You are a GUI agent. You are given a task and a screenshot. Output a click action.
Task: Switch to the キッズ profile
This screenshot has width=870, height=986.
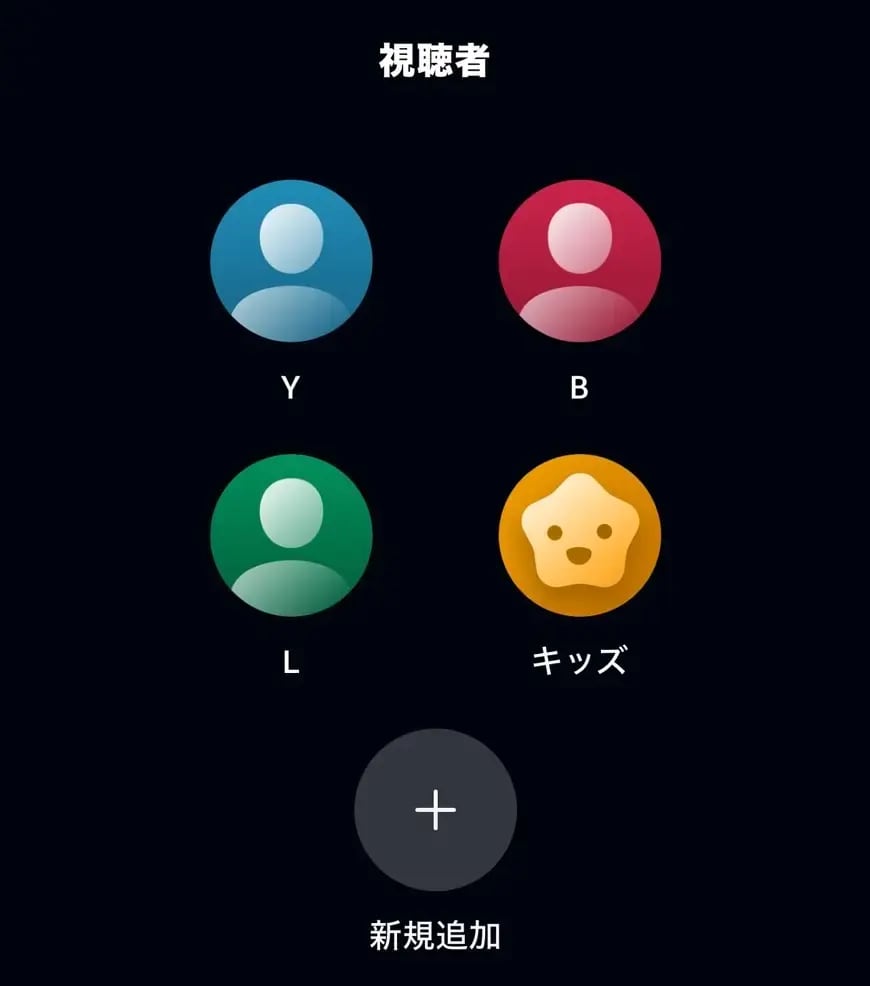coord(580,535)
